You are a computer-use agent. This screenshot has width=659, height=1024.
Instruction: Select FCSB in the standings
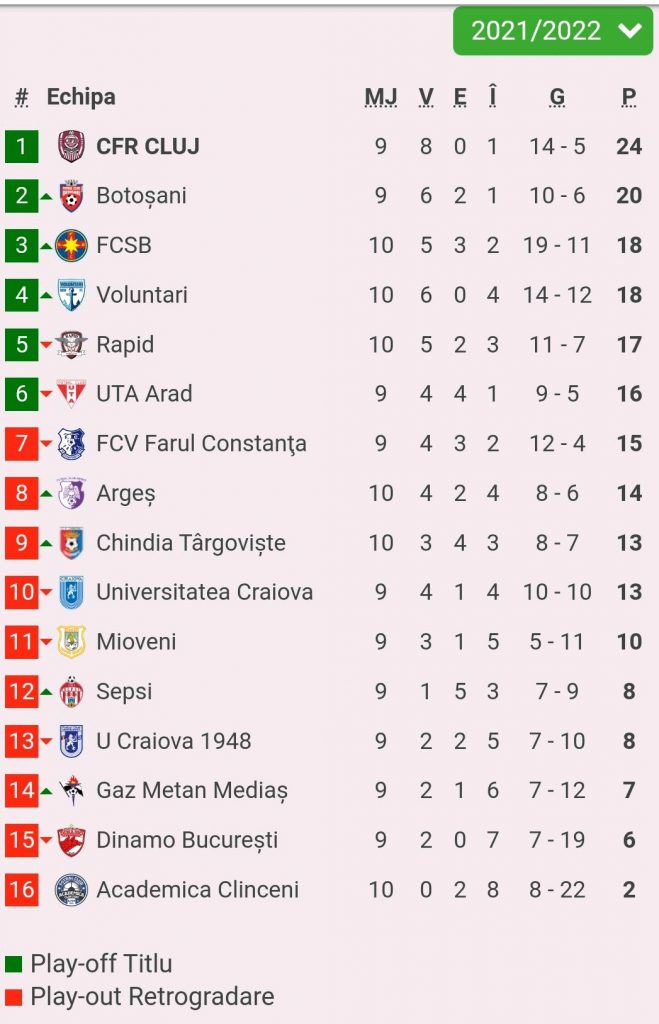pyautogui.click(x=124, y=245)
